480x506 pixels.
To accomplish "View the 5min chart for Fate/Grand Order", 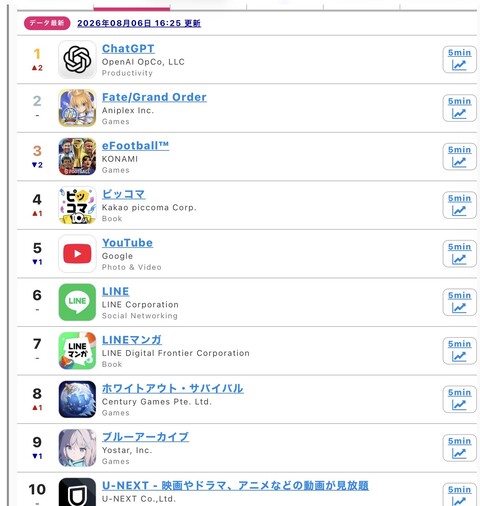I will click(459, 108).
